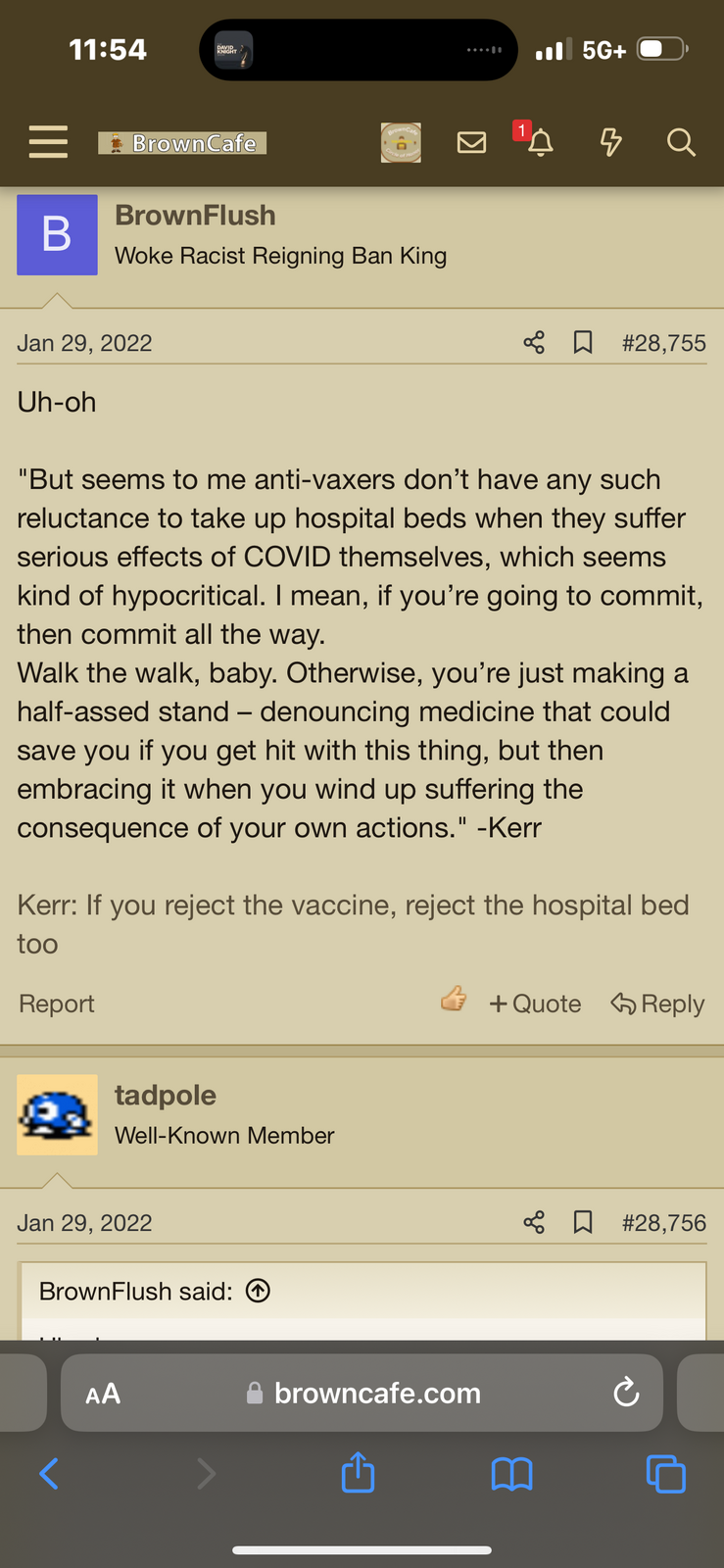Bookmark post #28,755
The height and width of the screenshot is (1568, 724).
pyautogui.click(x=583, y=342)
